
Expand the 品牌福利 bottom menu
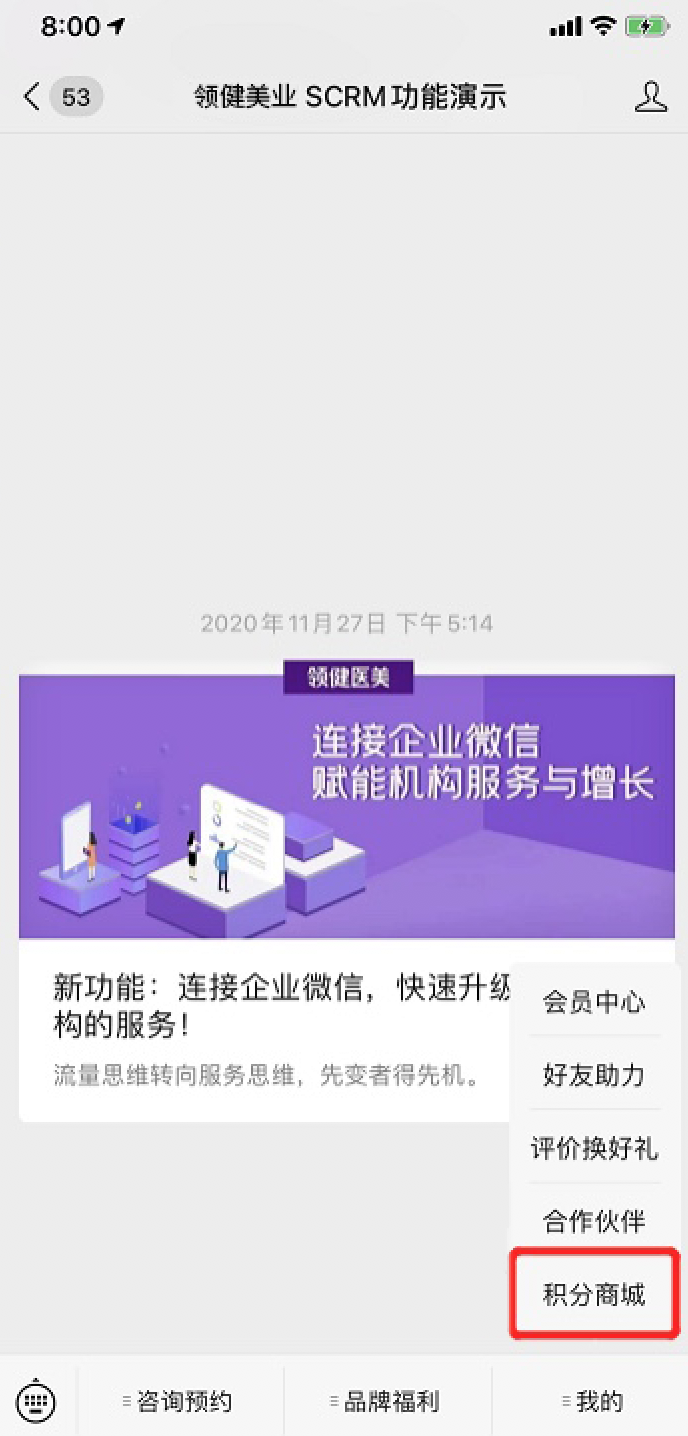click(388, 1401)
